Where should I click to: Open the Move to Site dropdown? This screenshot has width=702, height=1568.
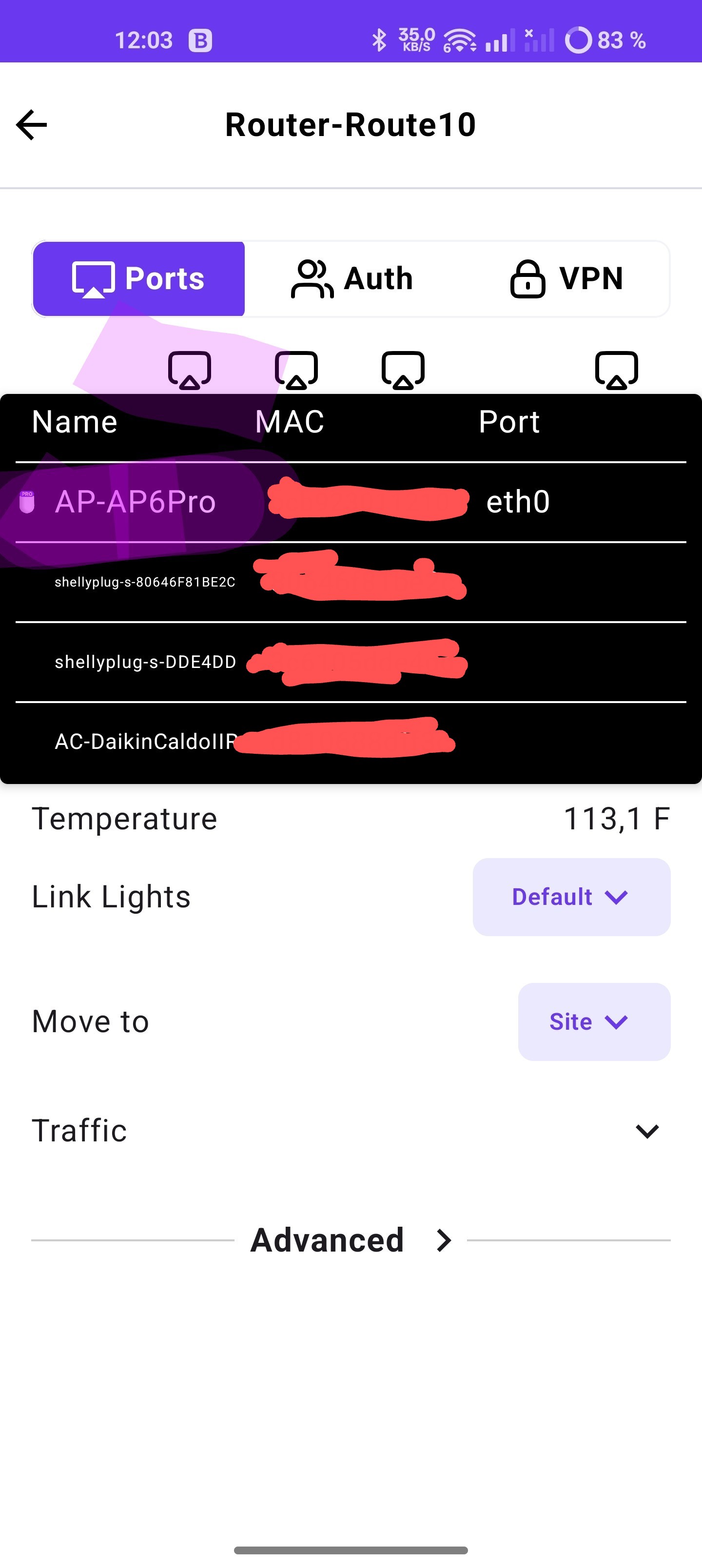pyautogui.click(x=594, y=1021)
